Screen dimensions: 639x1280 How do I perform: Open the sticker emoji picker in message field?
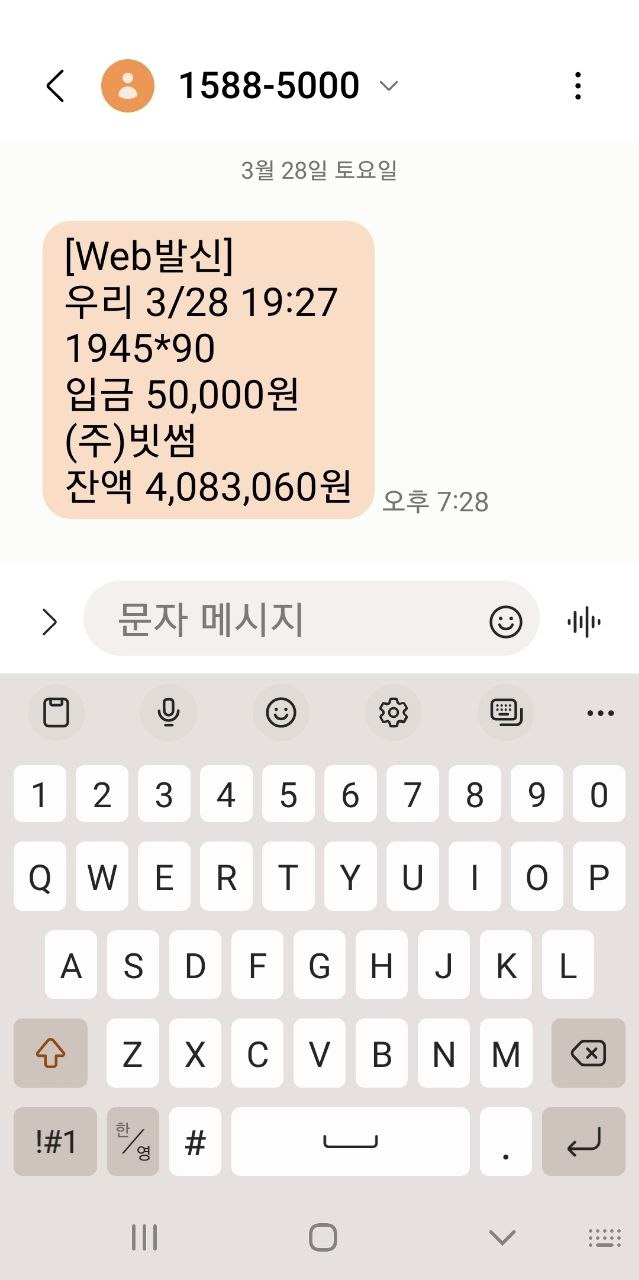pyautogui.click(x=506, y=622)
